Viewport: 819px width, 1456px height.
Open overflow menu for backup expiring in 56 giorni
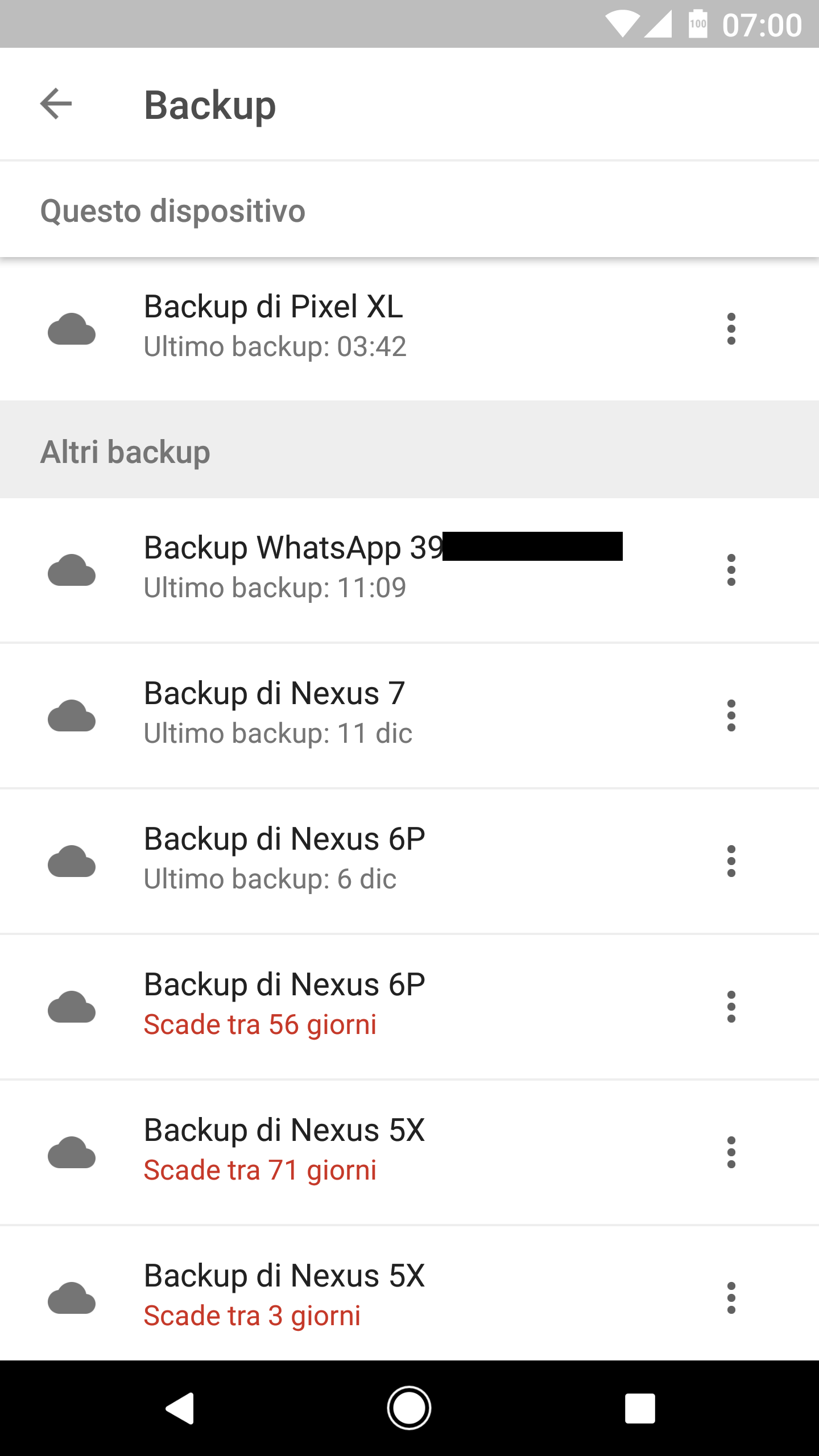coord(731,1007)
